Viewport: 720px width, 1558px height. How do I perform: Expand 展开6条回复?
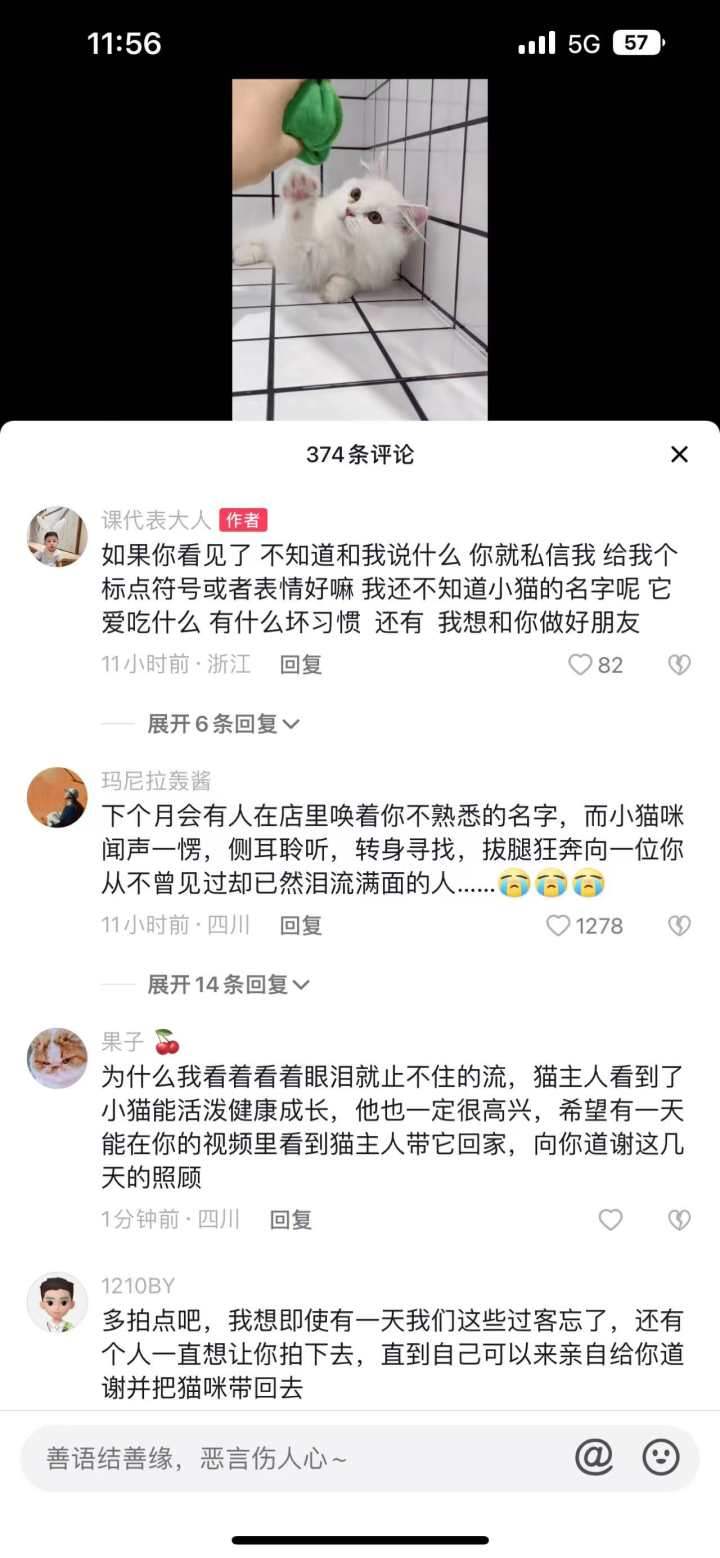(222, 724)
